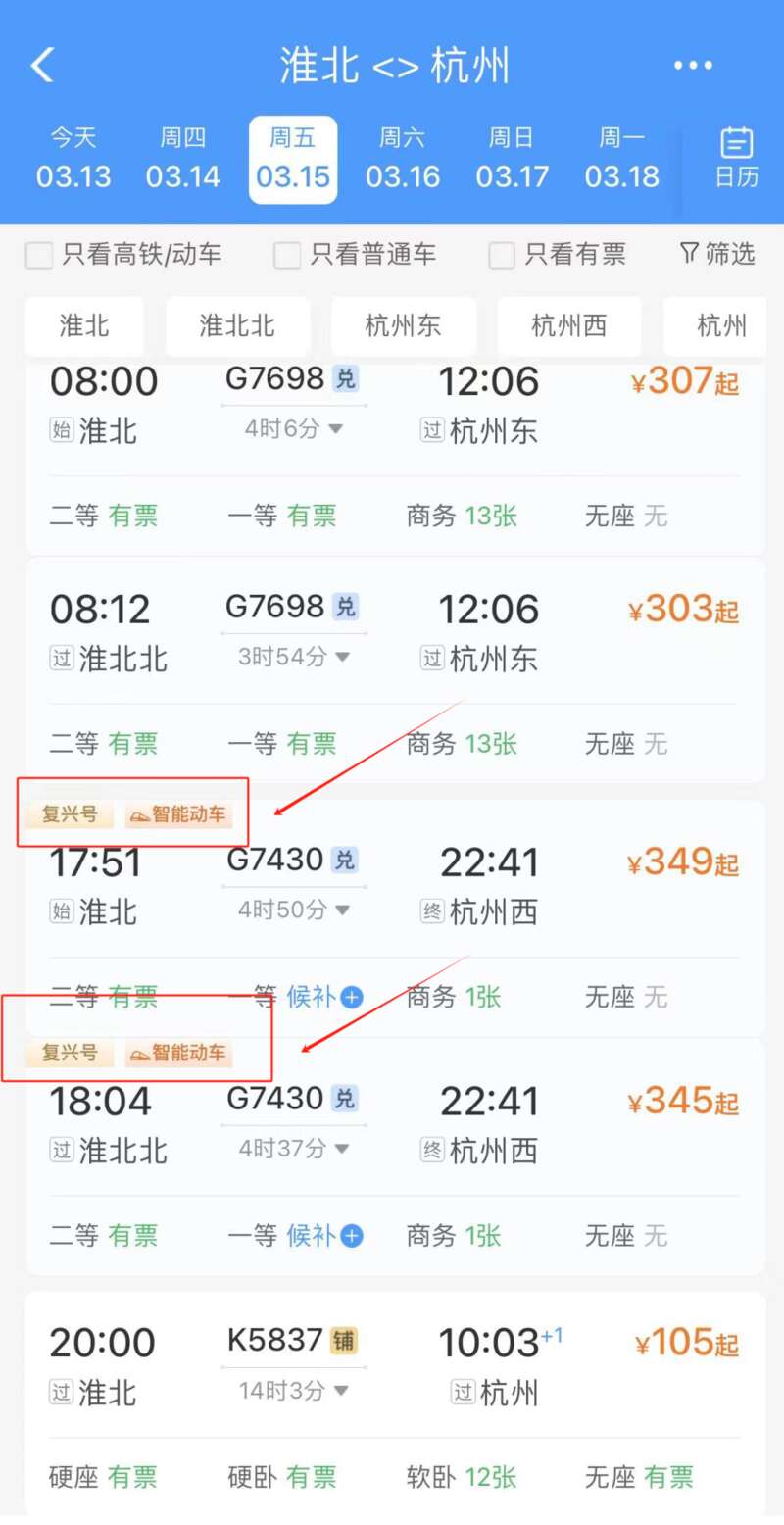Expand the 14时3分 stops for K5837
Screen dimensions: 784x1525
(293, 1391)
